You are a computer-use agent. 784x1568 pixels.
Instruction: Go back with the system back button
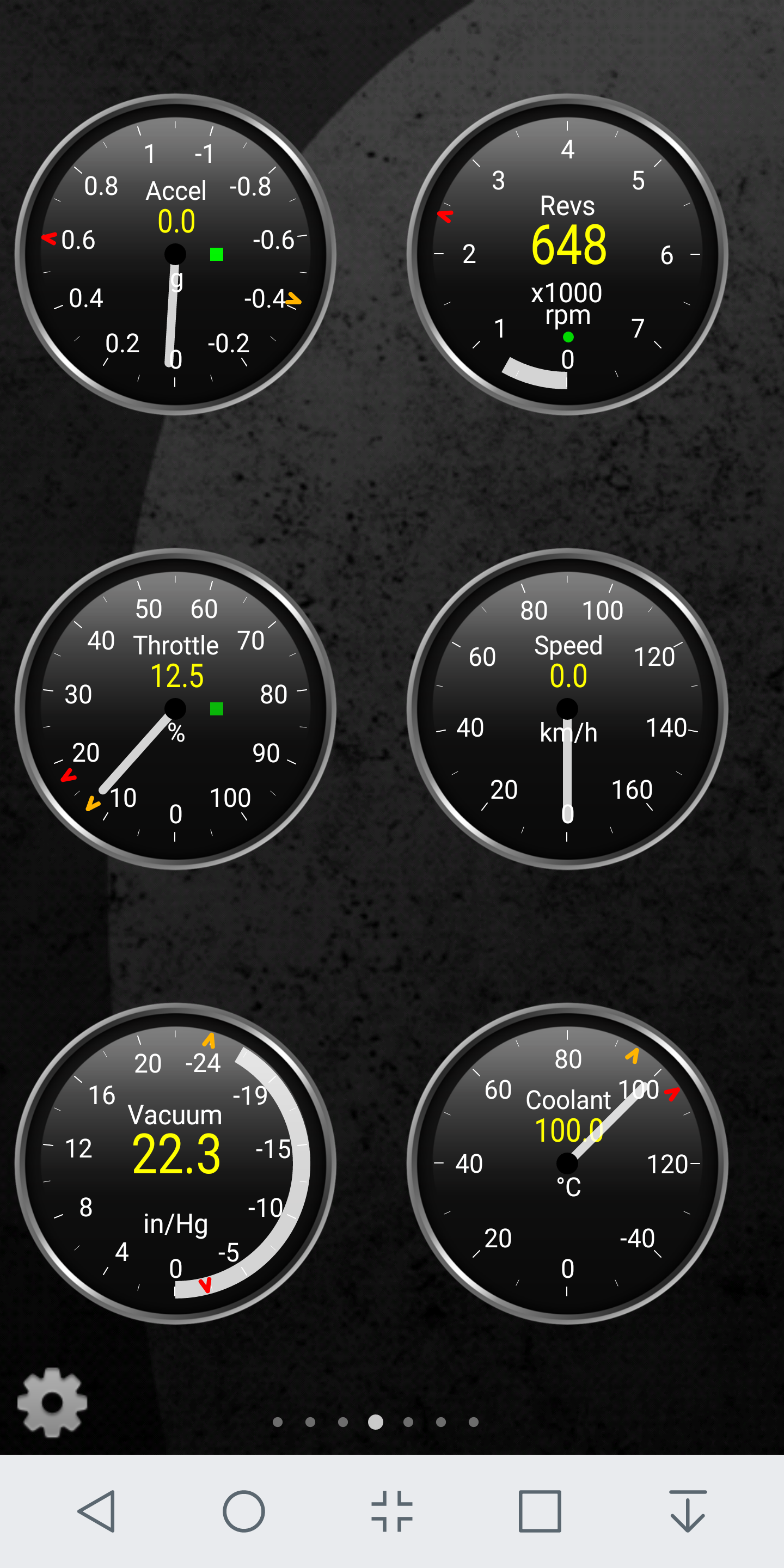point(97,1511)
